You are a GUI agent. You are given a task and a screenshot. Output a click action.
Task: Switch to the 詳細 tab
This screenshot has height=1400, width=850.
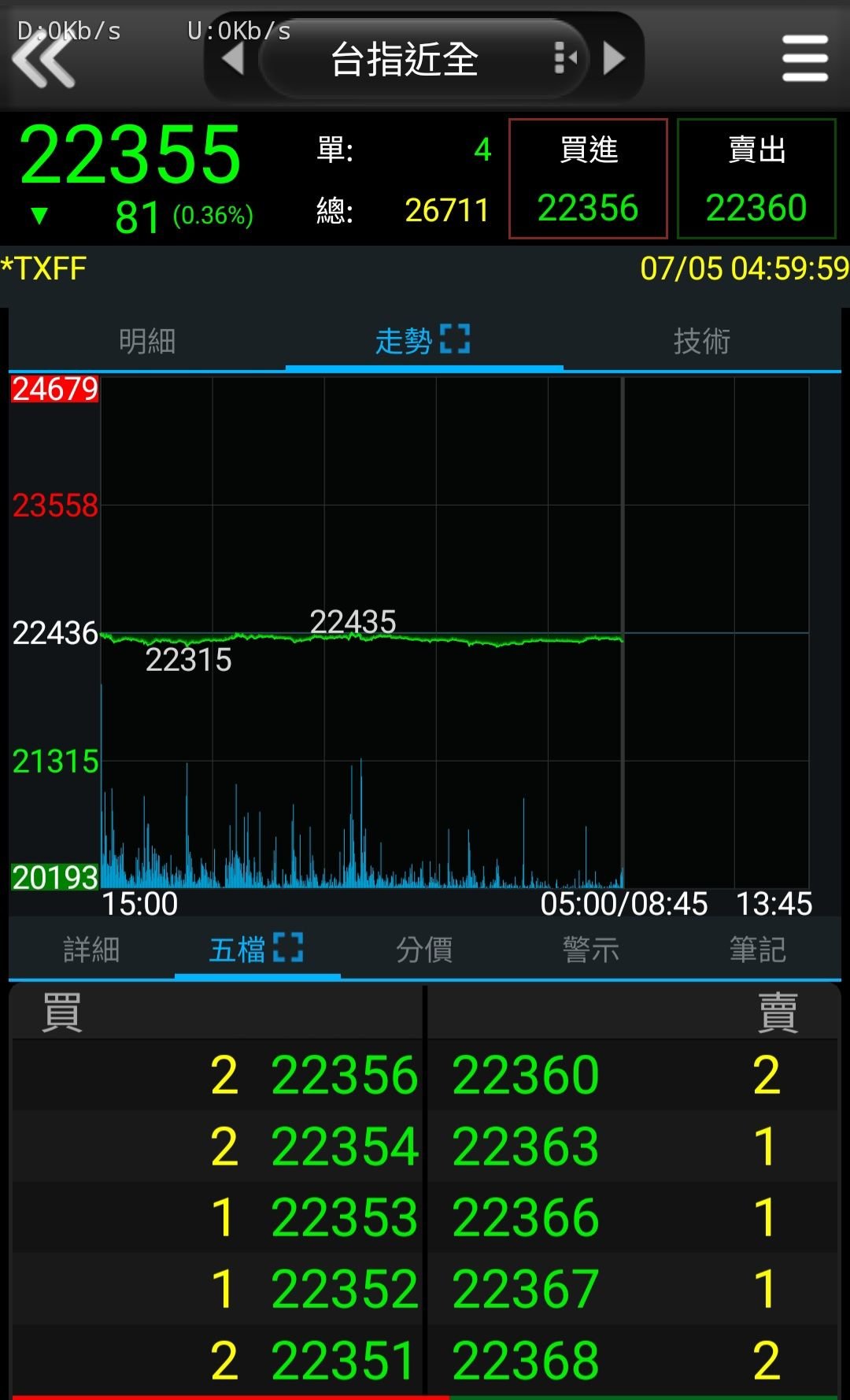coord(91,950)
